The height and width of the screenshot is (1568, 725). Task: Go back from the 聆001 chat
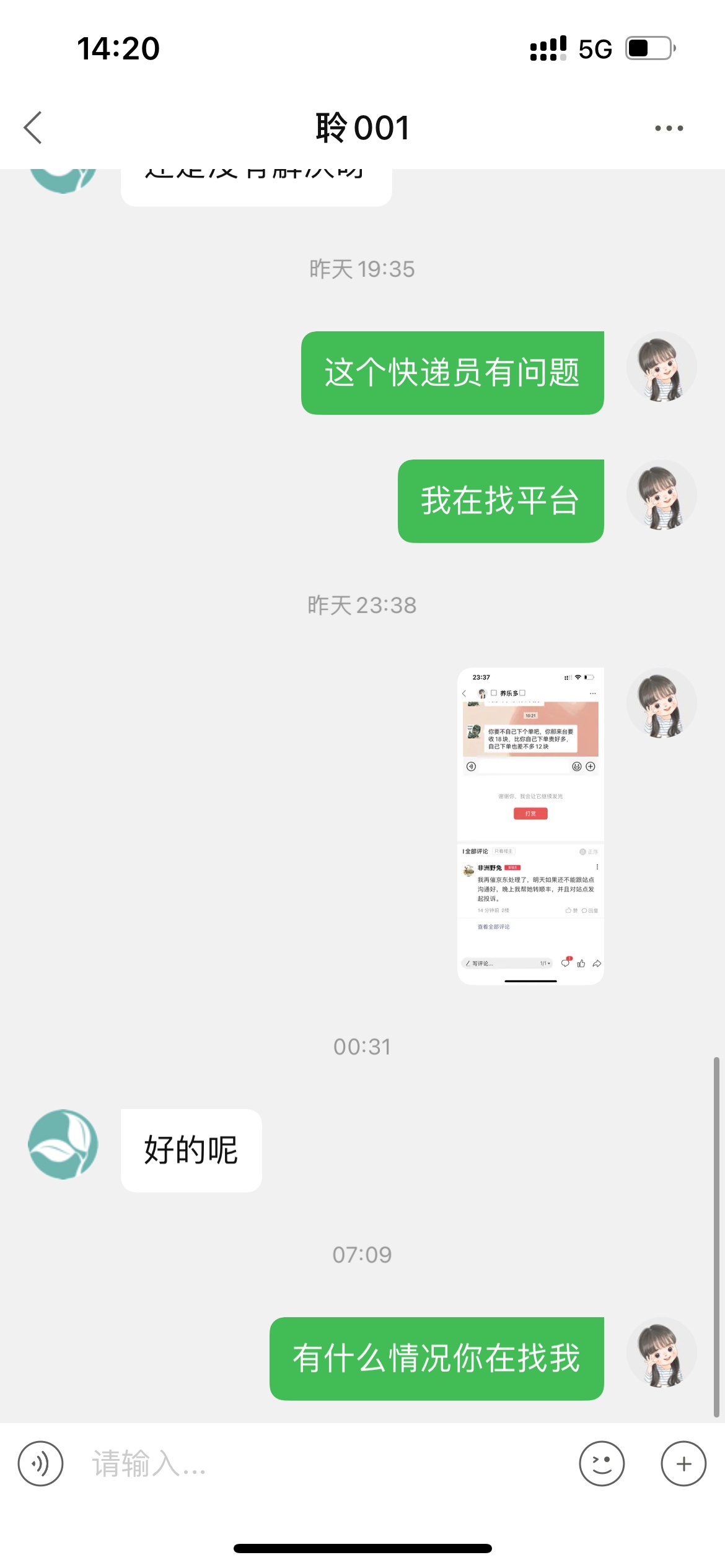click(33, 128)
